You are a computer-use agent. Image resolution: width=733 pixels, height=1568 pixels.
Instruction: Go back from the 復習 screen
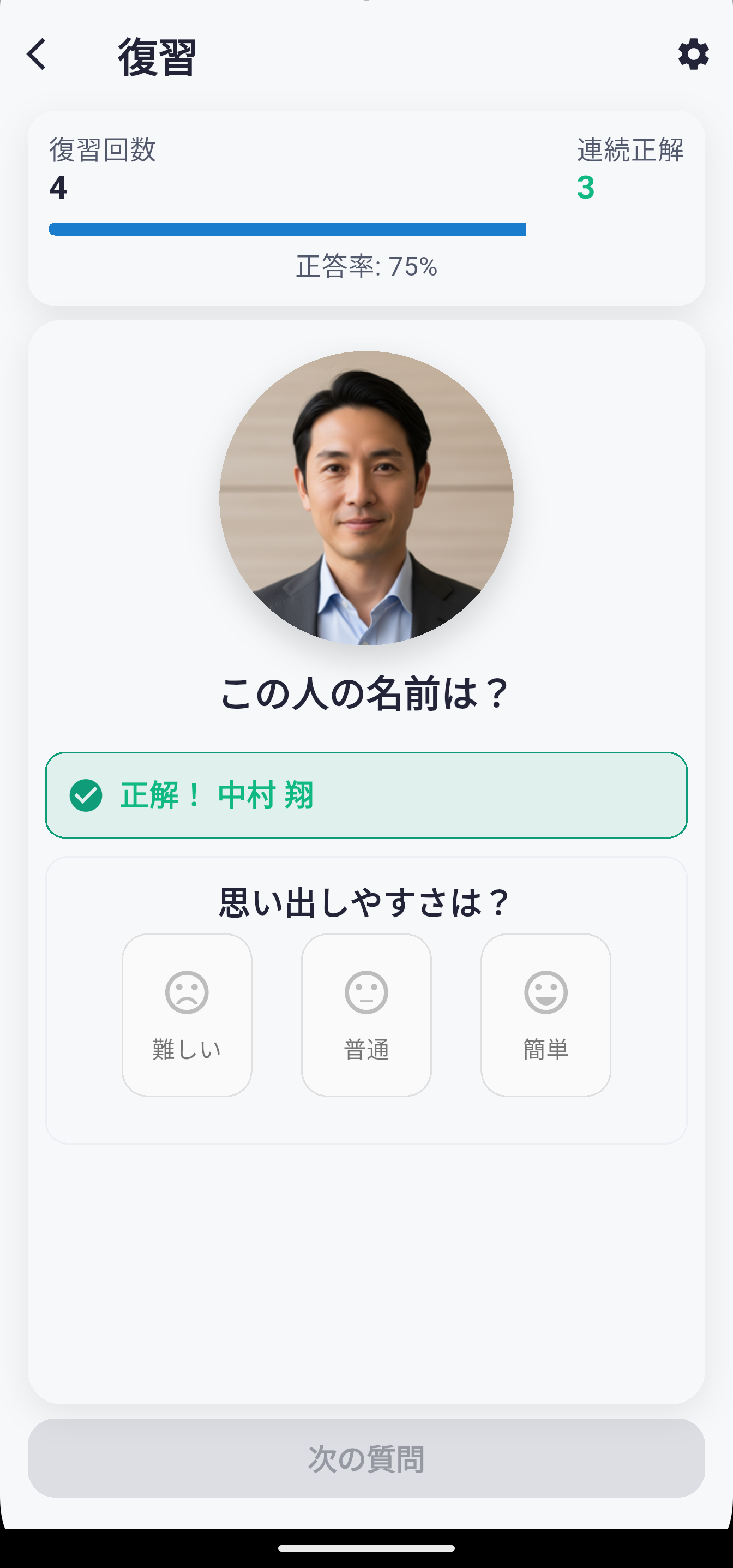coord(37,55)
